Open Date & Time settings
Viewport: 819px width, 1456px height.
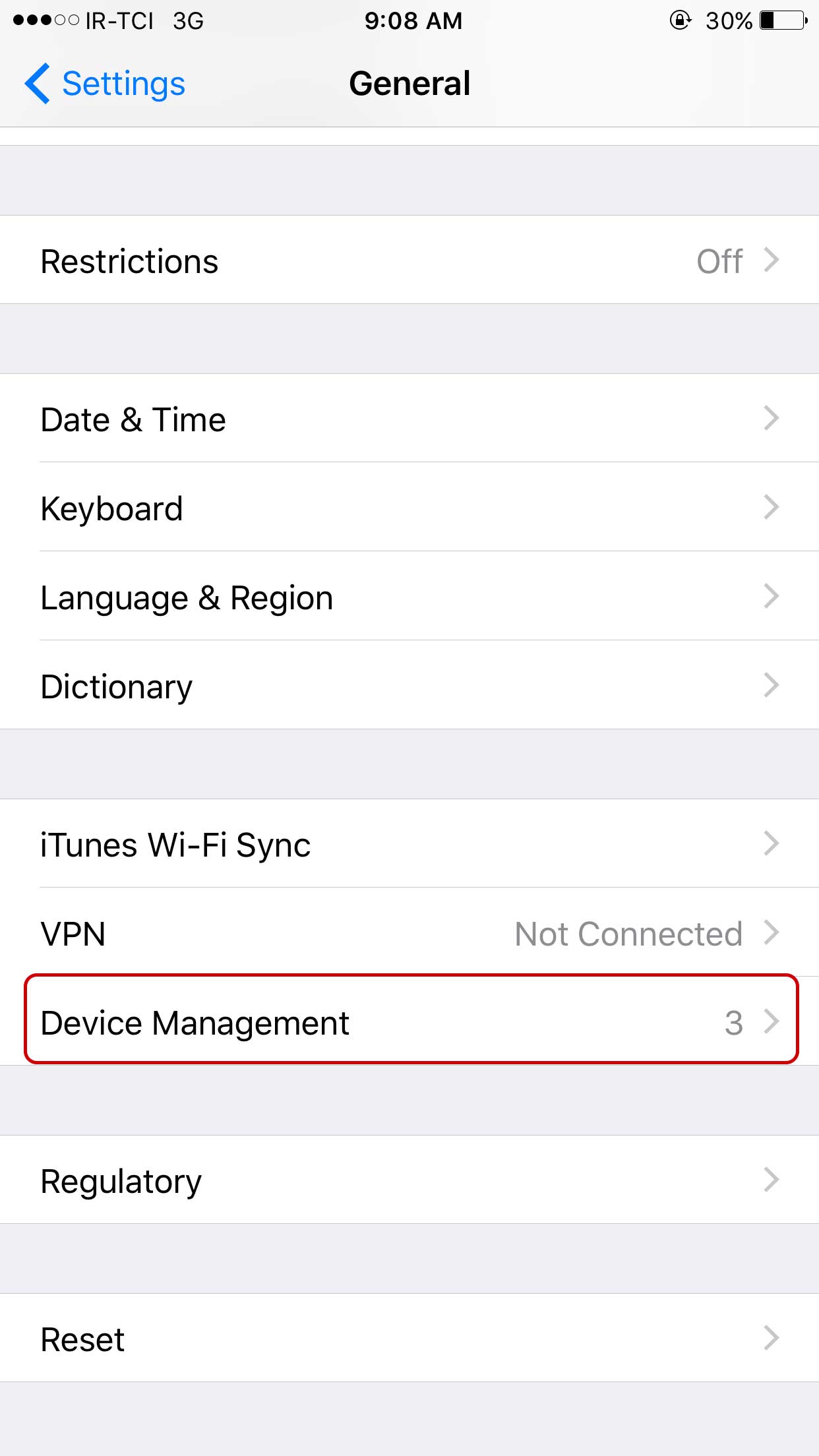pyautogui.click(x=409, y=418)
